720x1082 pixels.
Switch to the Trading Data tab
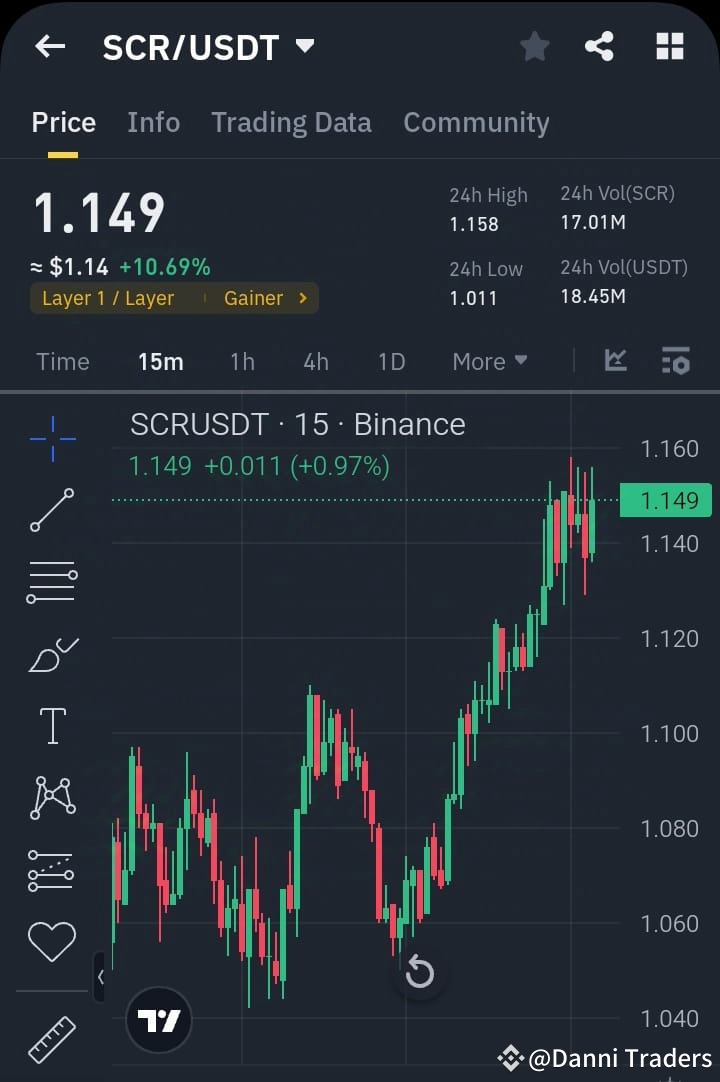(x=291, y=122)
